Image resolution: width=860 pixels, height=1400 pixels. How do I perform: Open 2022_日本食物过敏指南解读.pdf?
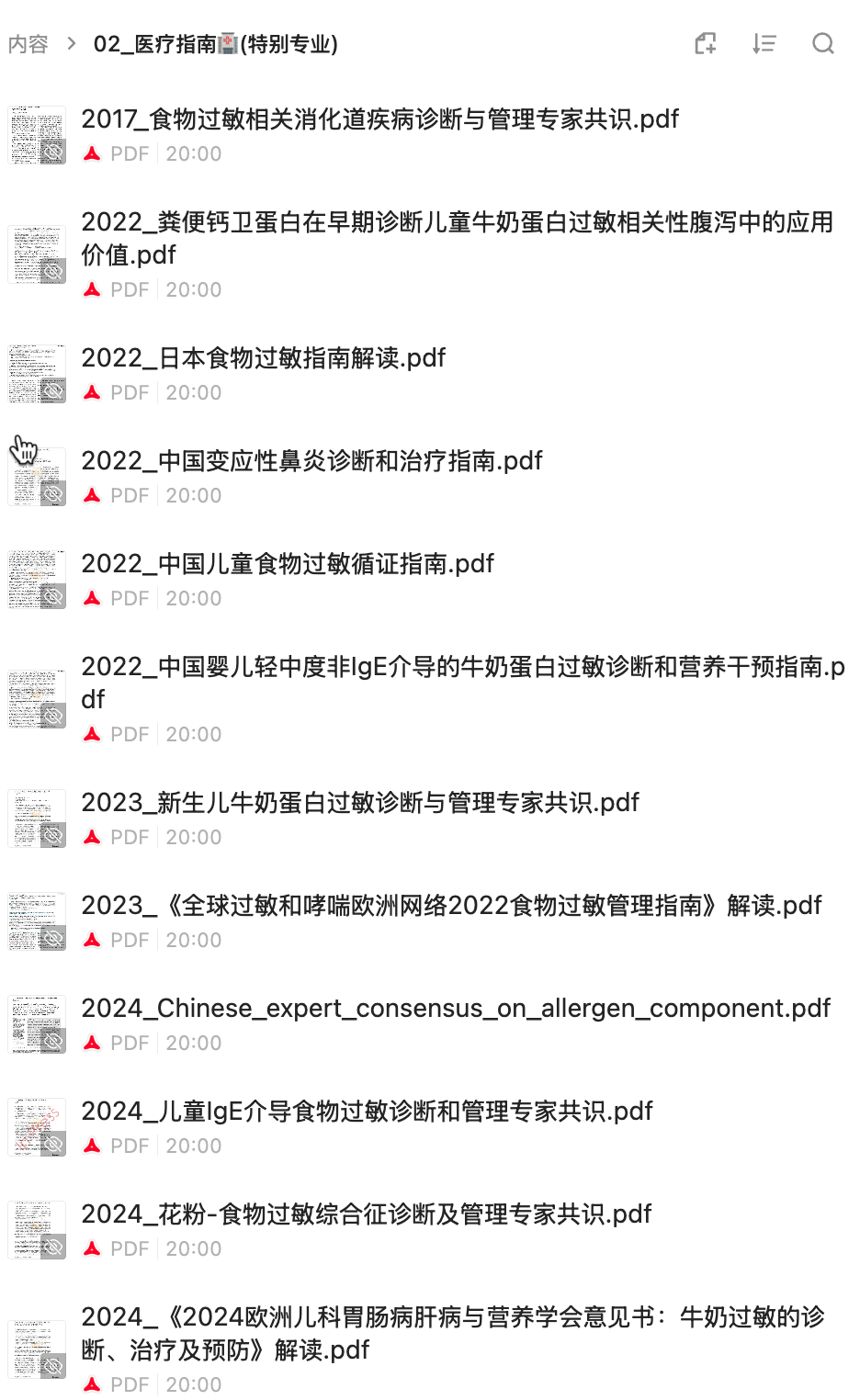pyautogui.click(x=263, y=358)
